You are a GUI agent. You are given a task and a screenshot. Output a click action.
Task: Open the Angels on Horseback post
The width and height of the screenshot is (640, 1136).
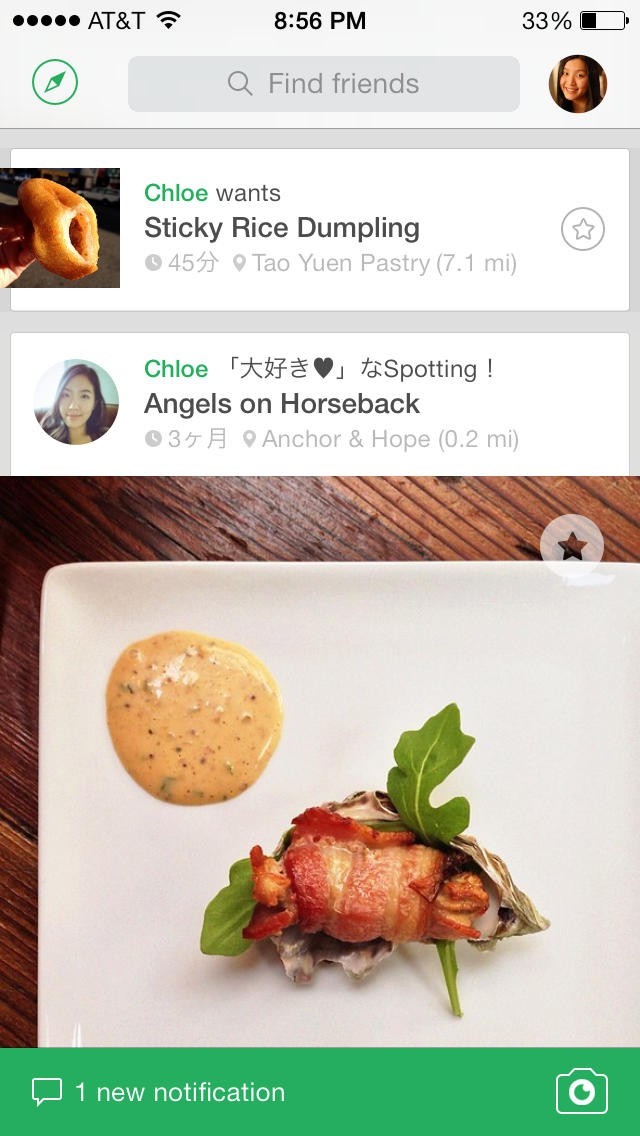pos(282,404)
